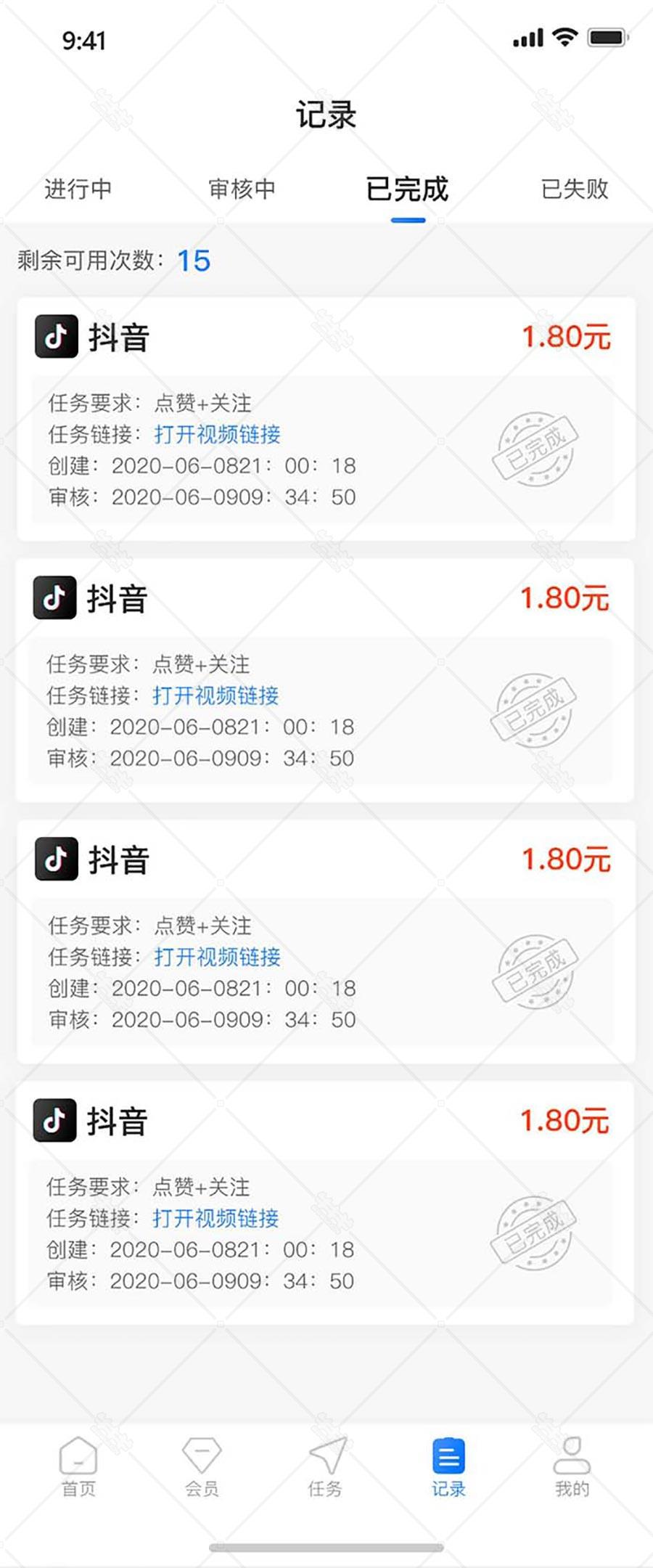The width and height of the screenshot is (653, 1568).
Task: Open 任务 in the bottom navigation
Action: pyautogui.click(x=326, y=1466)
